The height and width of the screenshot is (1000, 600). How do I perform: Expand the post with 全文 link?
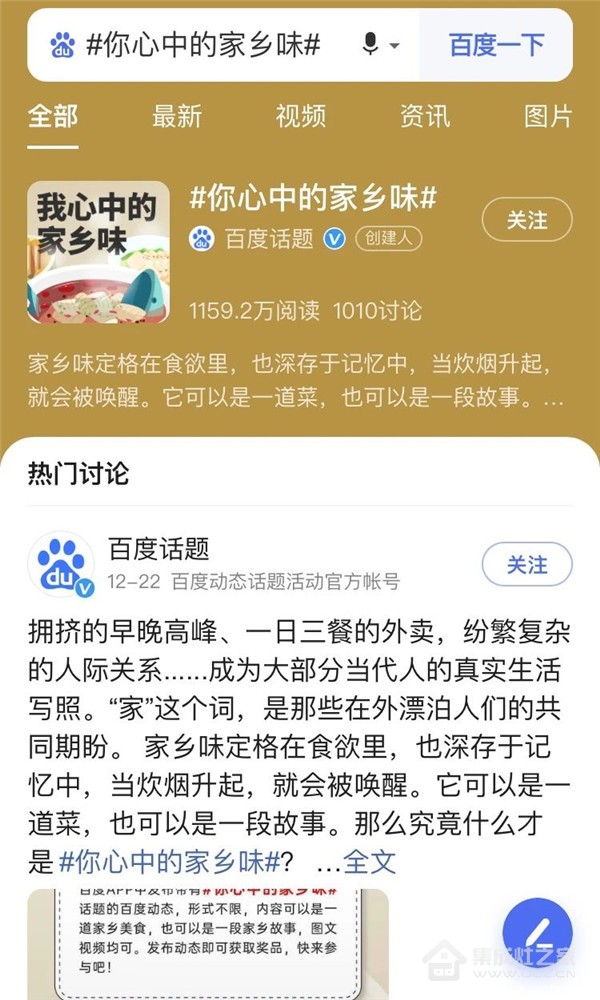(x=369, y=861)
